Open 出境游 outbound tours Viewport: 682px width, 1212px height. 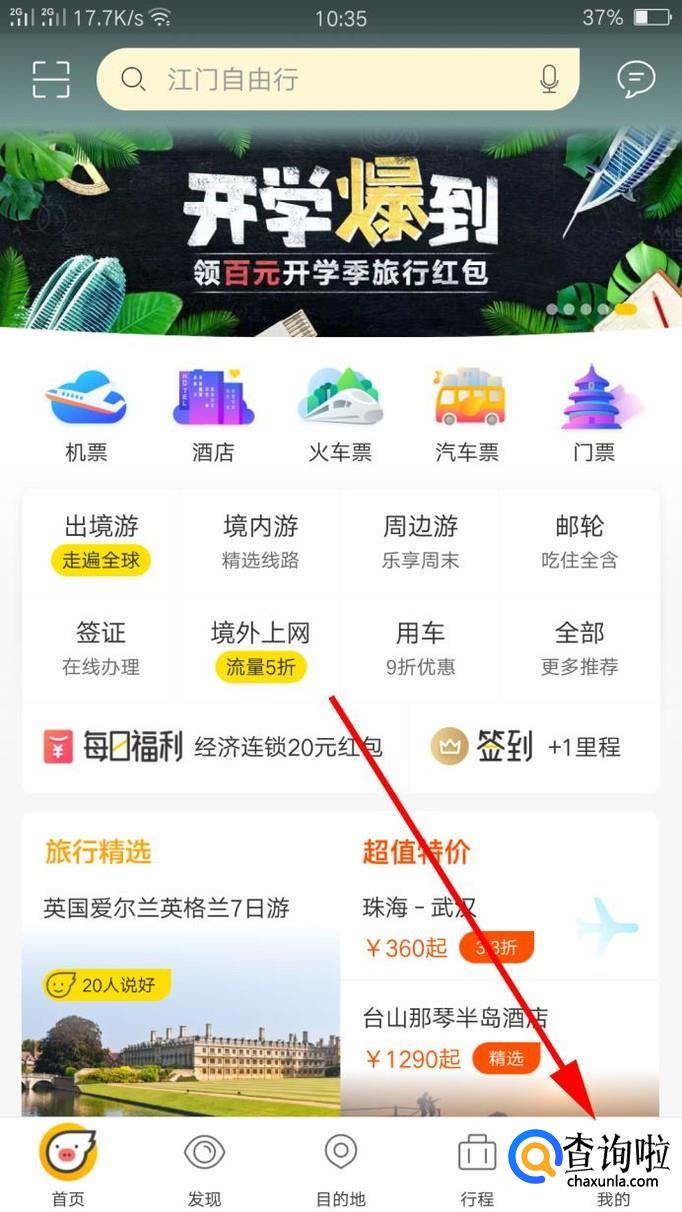[101, 541]
